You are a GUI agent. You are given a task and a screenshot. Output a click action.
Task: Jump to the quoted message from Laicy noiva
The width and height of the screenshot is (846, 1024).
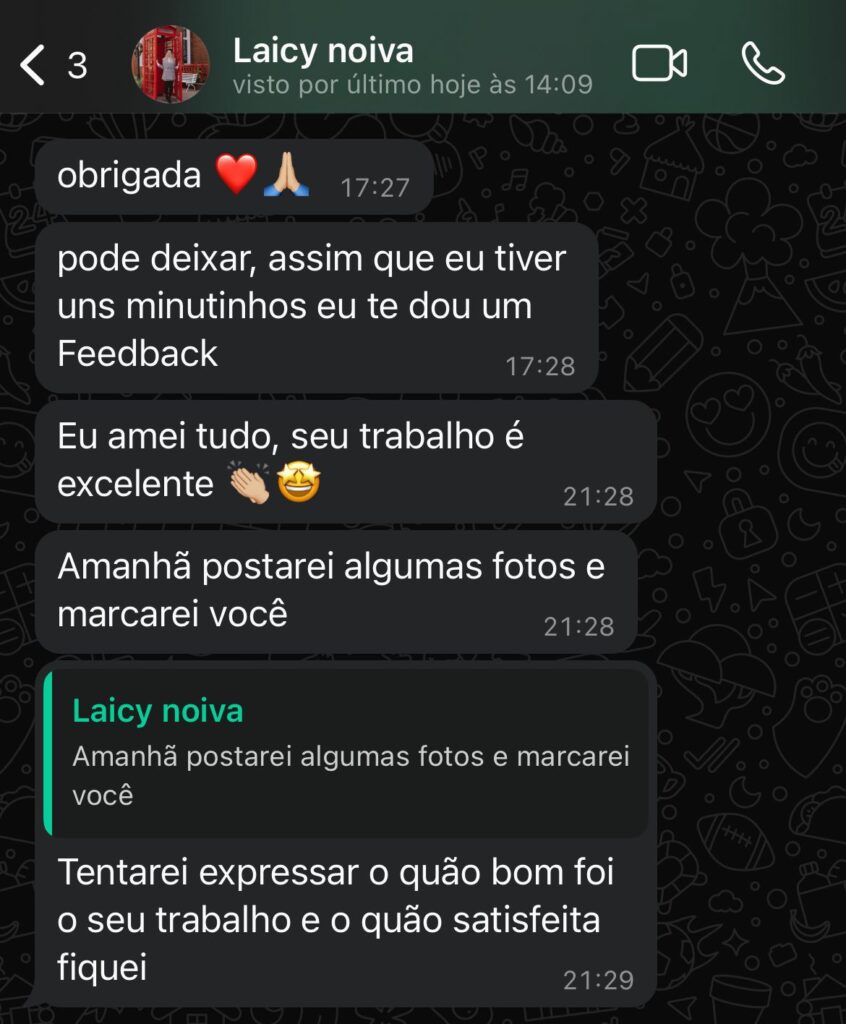click(x=346, y=752)
